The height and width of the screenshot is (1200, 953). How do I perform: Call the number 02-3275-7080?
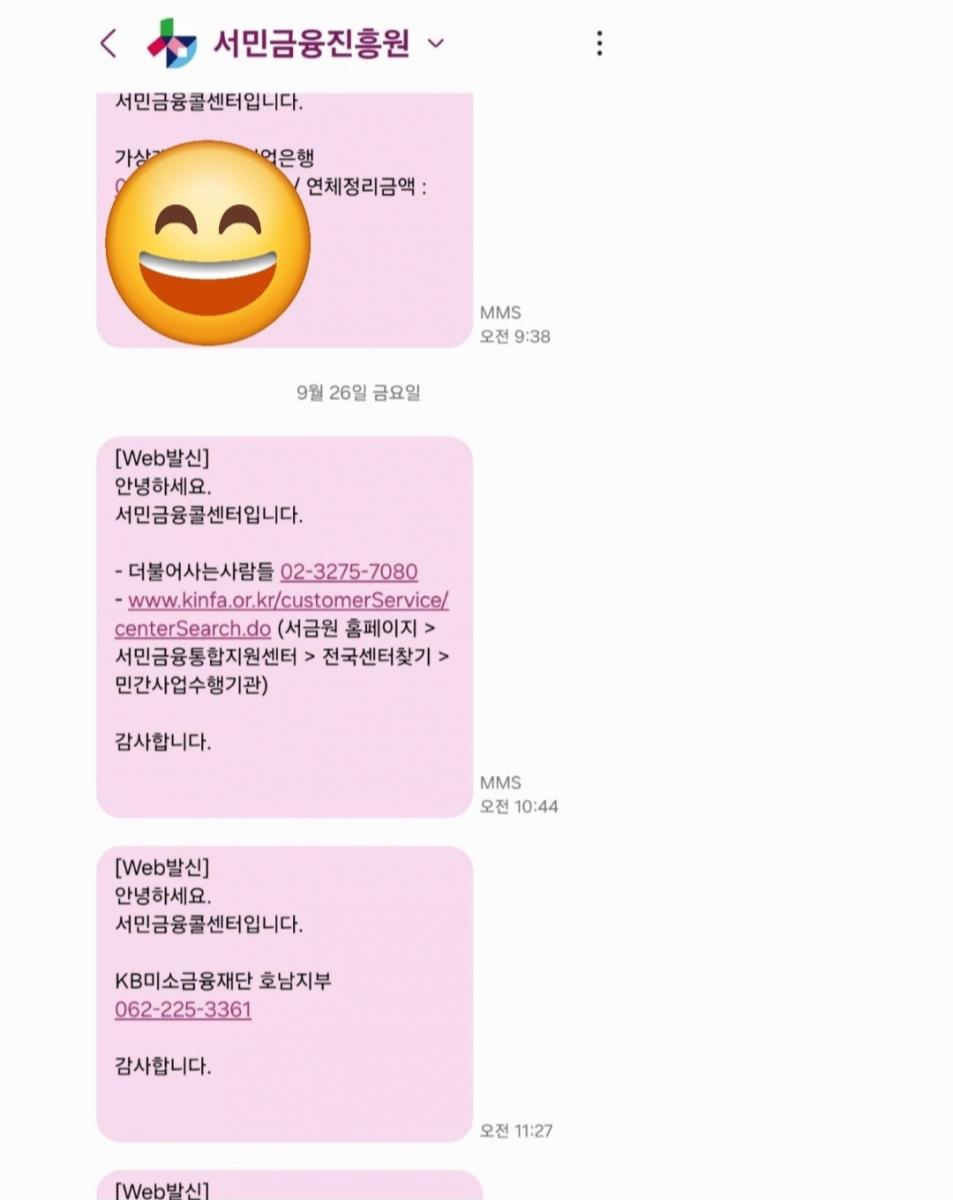[x=349, y=572]
